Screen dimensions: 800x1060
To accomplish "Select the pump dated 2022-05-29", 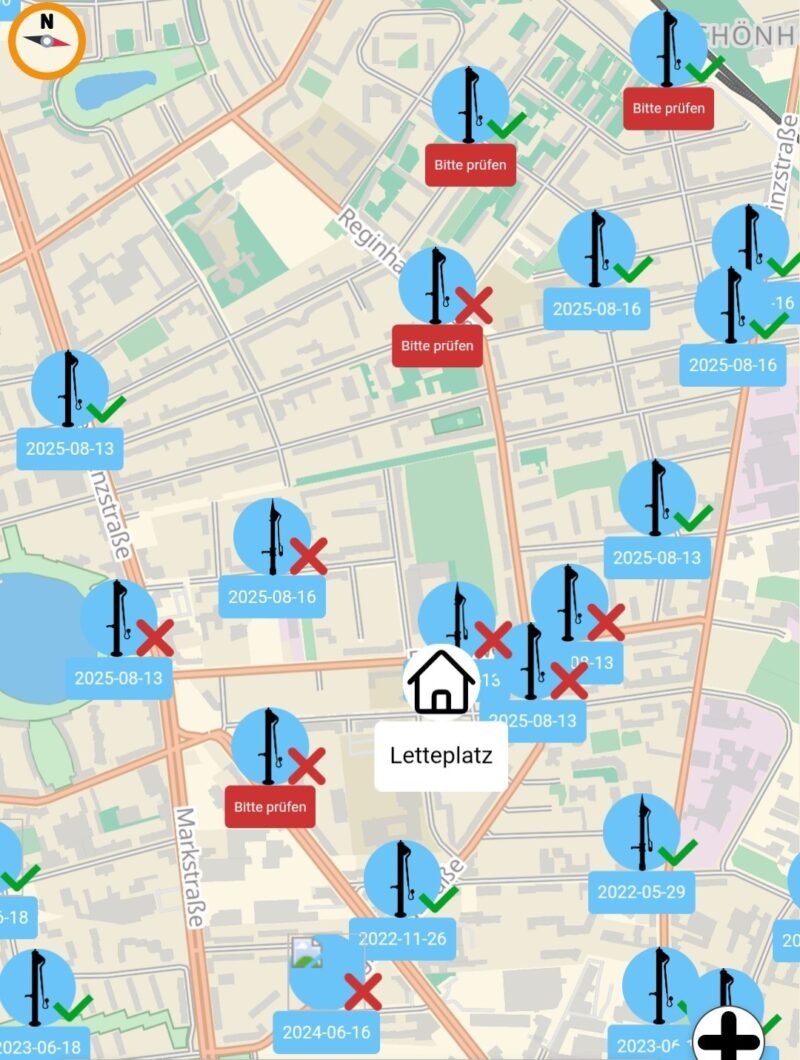I will pyautogui.click(x=642, y=833).
